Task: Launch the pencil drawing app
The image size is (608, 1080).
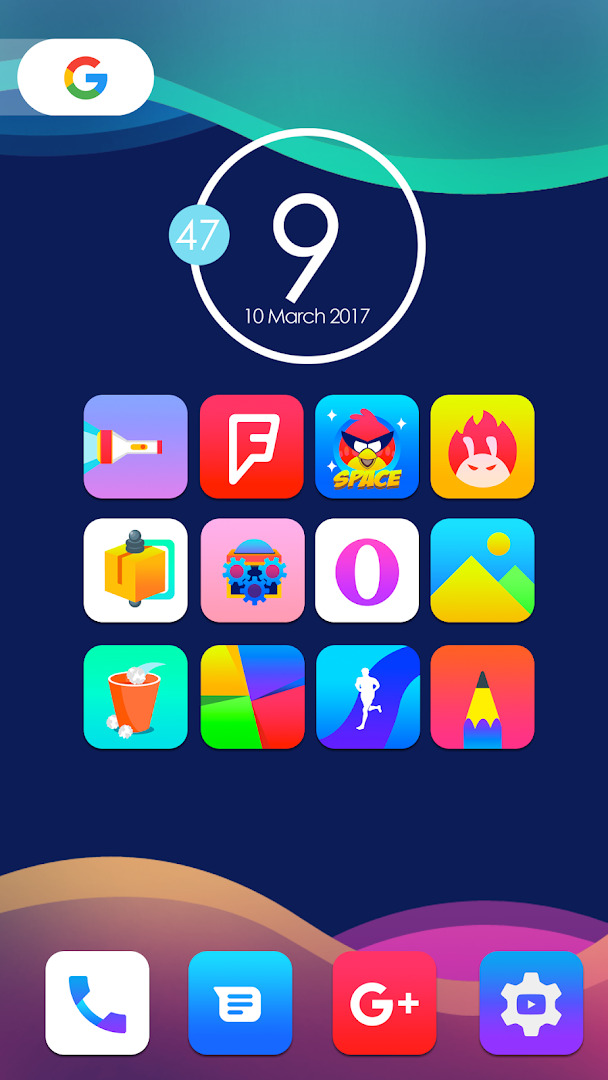Action: (483, 697)
